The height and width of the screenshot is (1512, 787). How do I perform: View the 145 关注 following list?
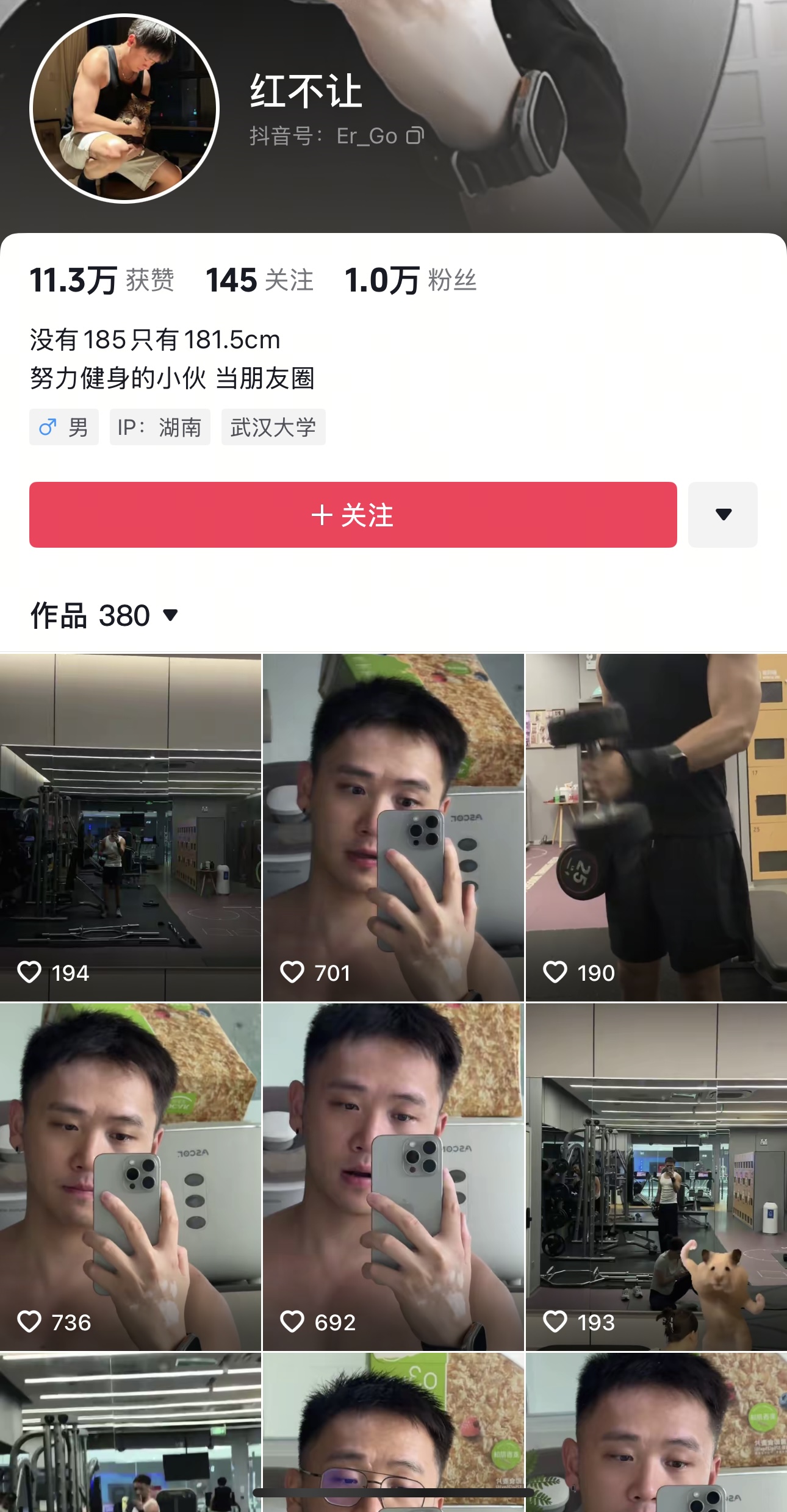click(260, 280)
